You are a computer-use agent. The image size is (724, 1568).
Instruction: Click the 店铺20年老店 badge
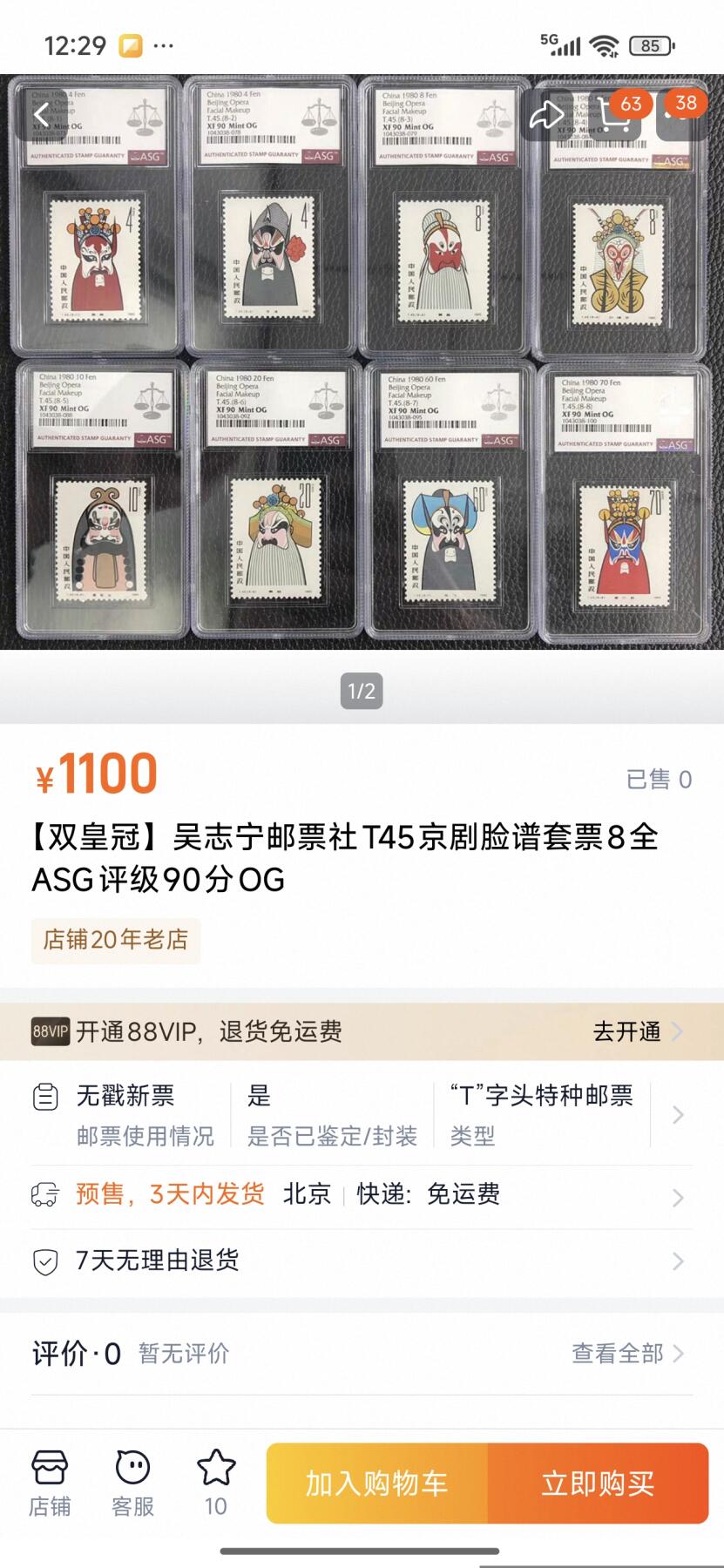[x=115, y=941]
